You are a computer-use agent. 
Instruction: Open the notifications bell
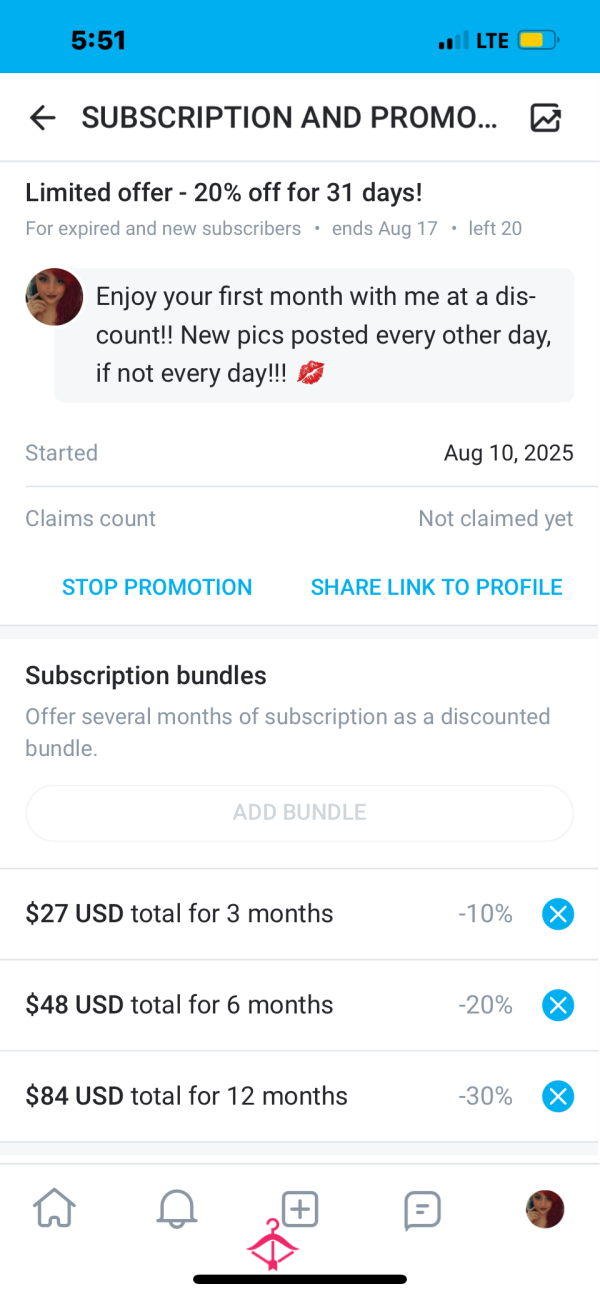coord(177,1210)
